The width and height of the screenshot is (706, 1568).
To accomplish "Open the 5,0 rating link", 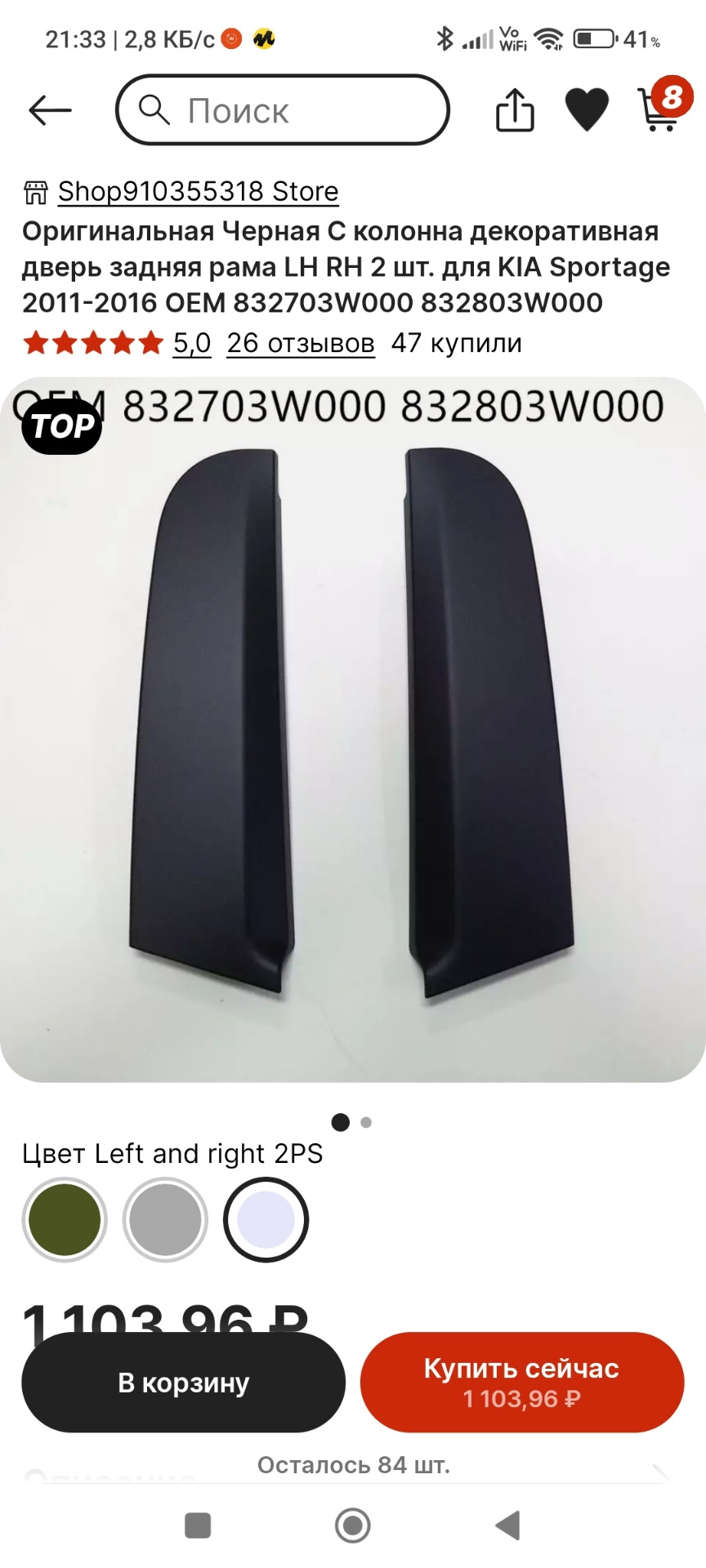I will (x=192, y=344).
